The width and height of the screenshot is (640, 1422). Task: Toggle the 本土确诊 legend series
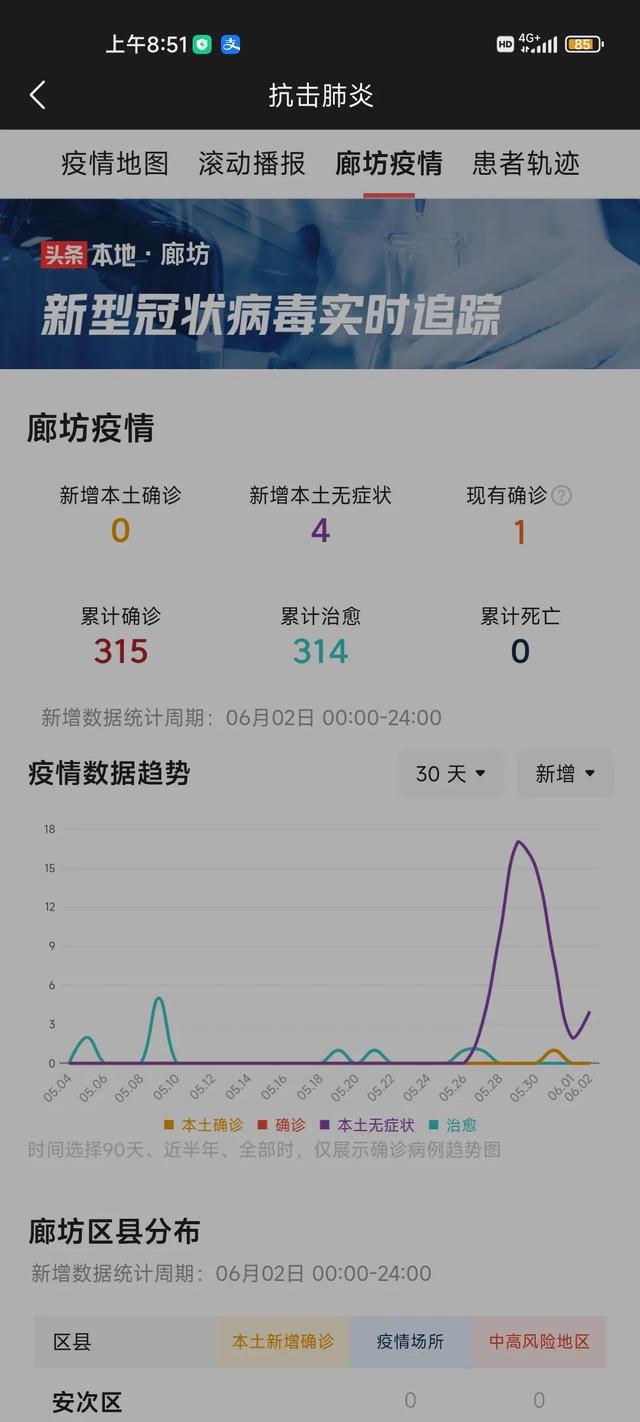pyautogui.click(x=204, y=1125)
